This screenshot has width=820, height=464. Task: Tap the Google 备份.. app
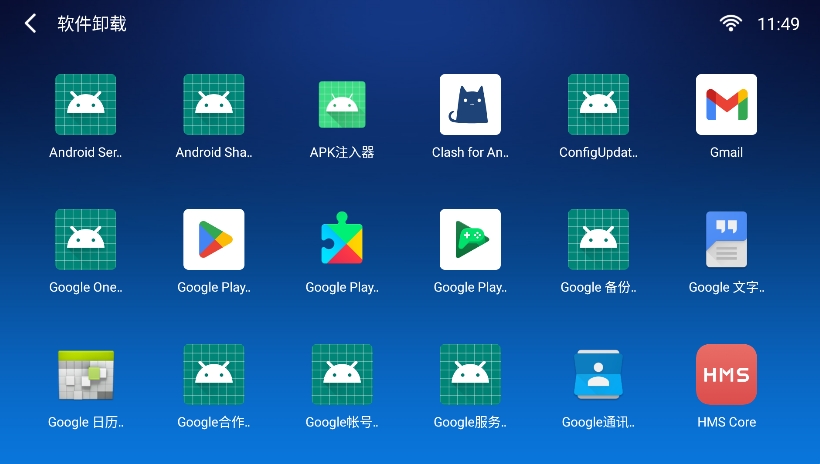[598, 240]
